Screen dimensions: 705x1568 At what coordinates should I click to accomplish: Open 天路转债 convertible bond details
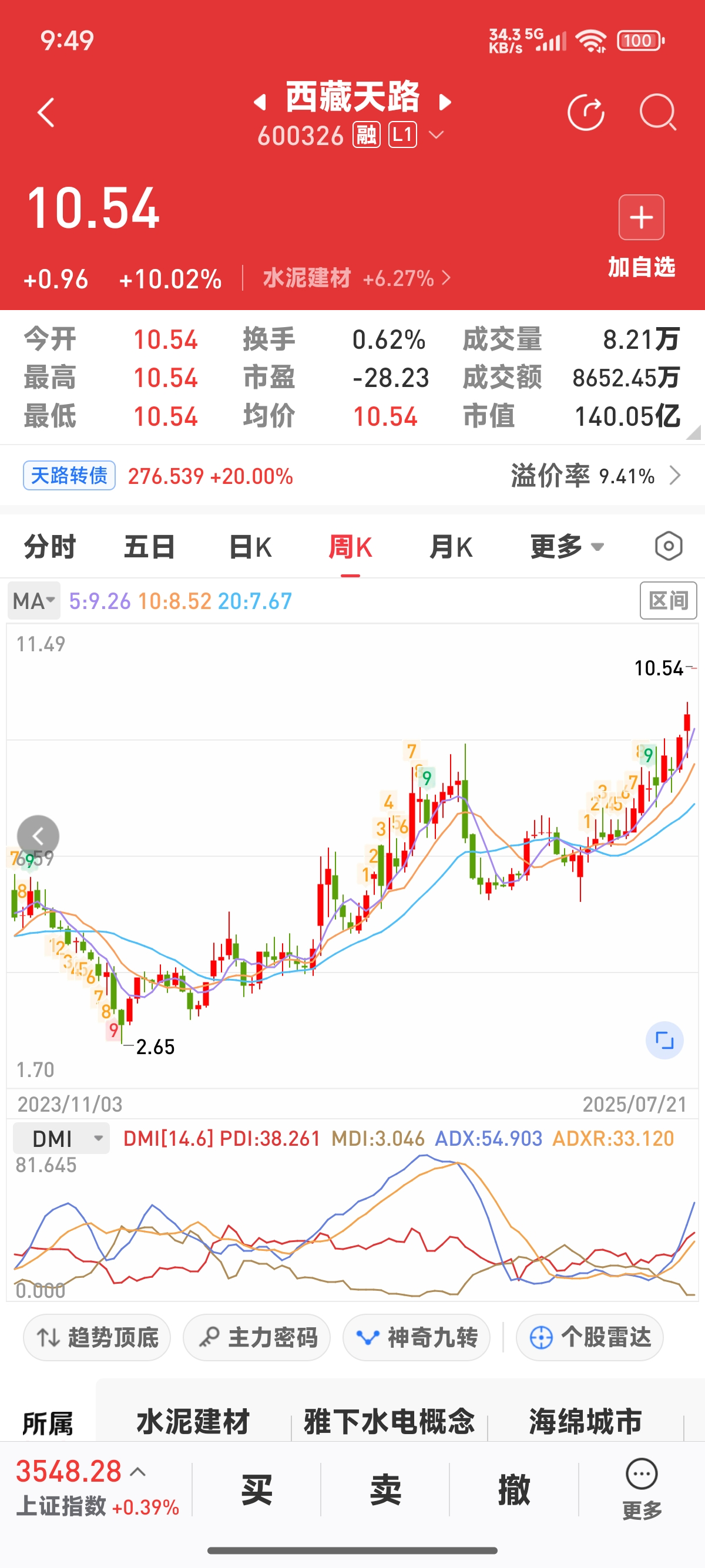69,475
